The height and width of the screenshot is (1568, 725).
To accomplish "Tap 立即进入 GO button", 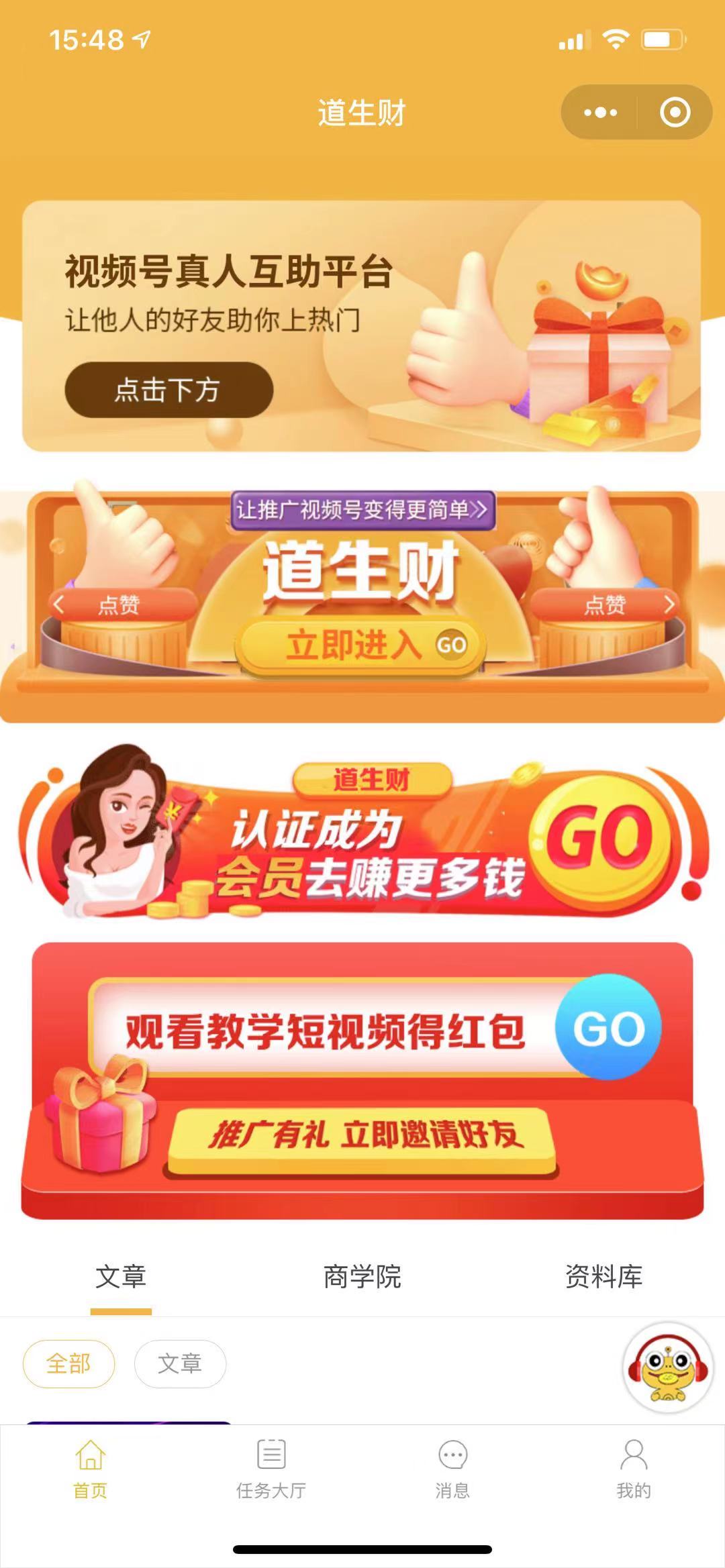I will pos(361,645).
